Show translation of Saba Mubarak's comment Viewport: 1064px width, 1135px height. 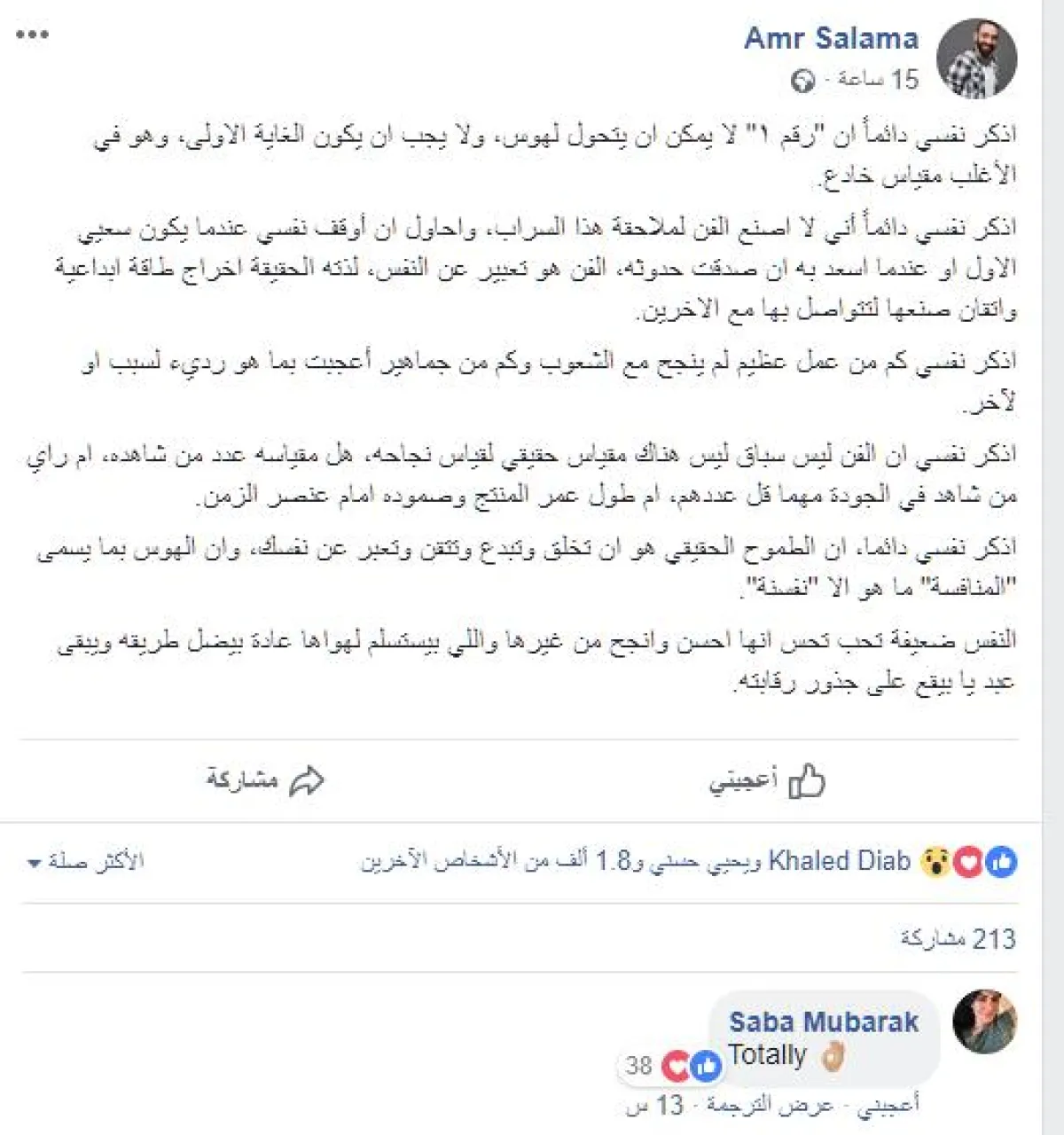[770, 1105]
